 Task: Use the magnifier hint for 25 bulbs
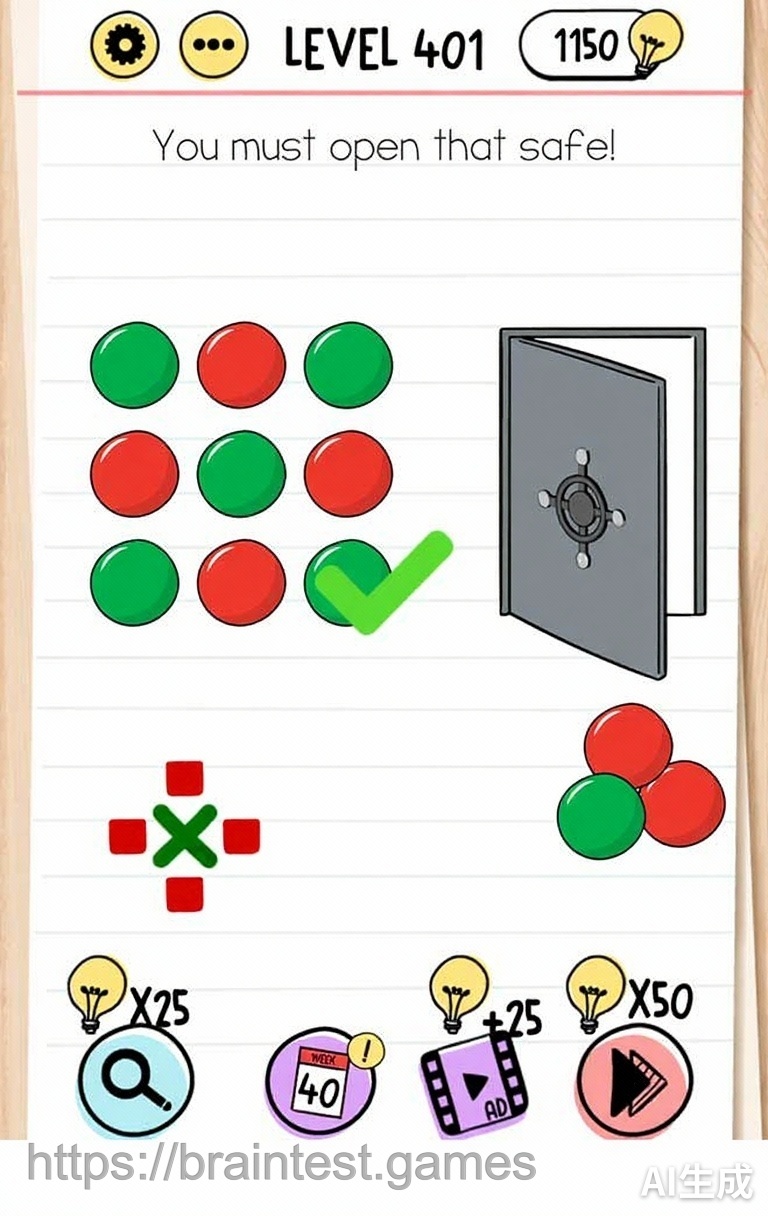point(135,1080)
